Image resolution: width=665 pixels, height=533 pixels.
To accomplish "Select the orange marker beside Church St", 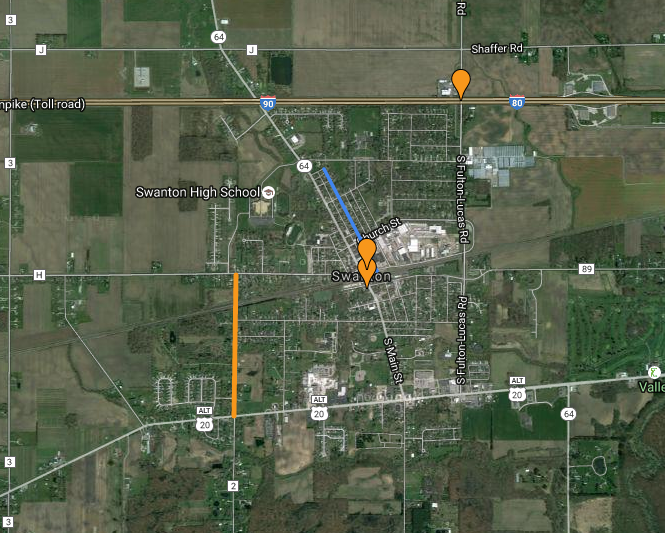I will 367,248.
